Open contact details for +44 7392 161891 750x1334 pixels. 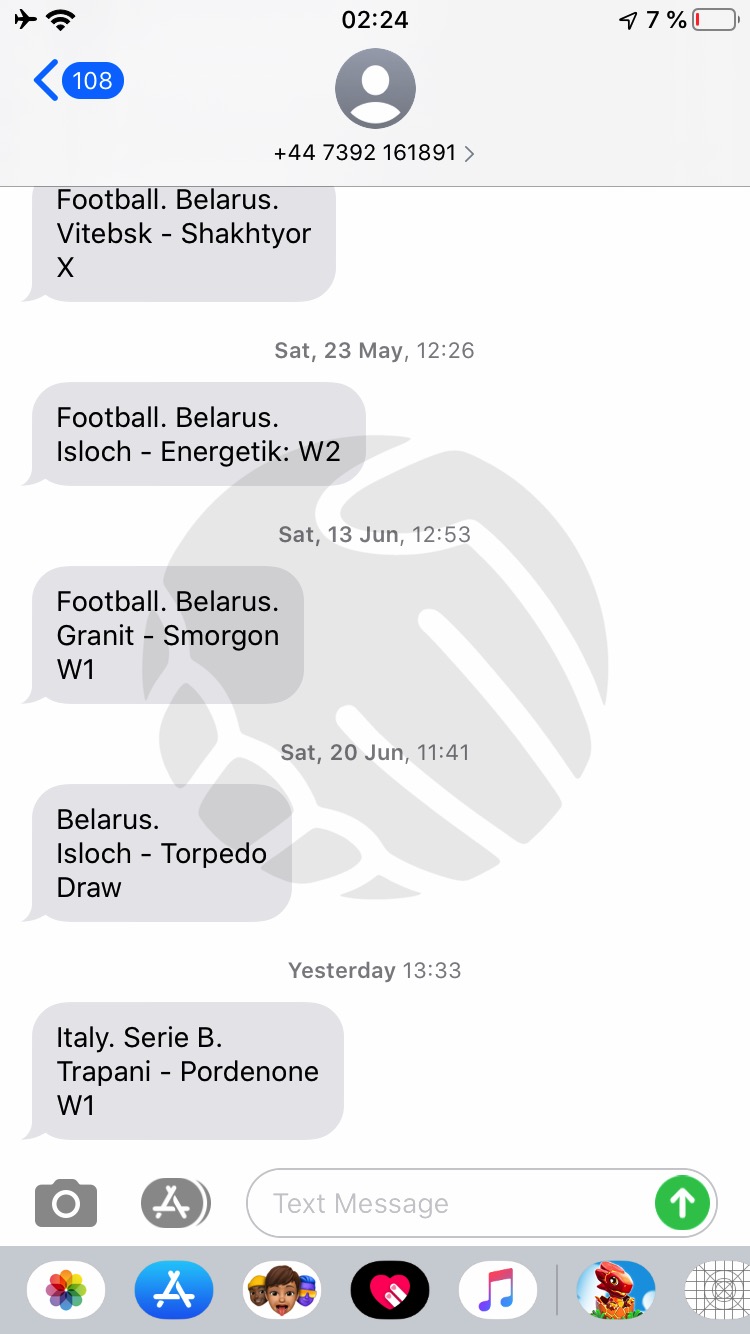375,153
